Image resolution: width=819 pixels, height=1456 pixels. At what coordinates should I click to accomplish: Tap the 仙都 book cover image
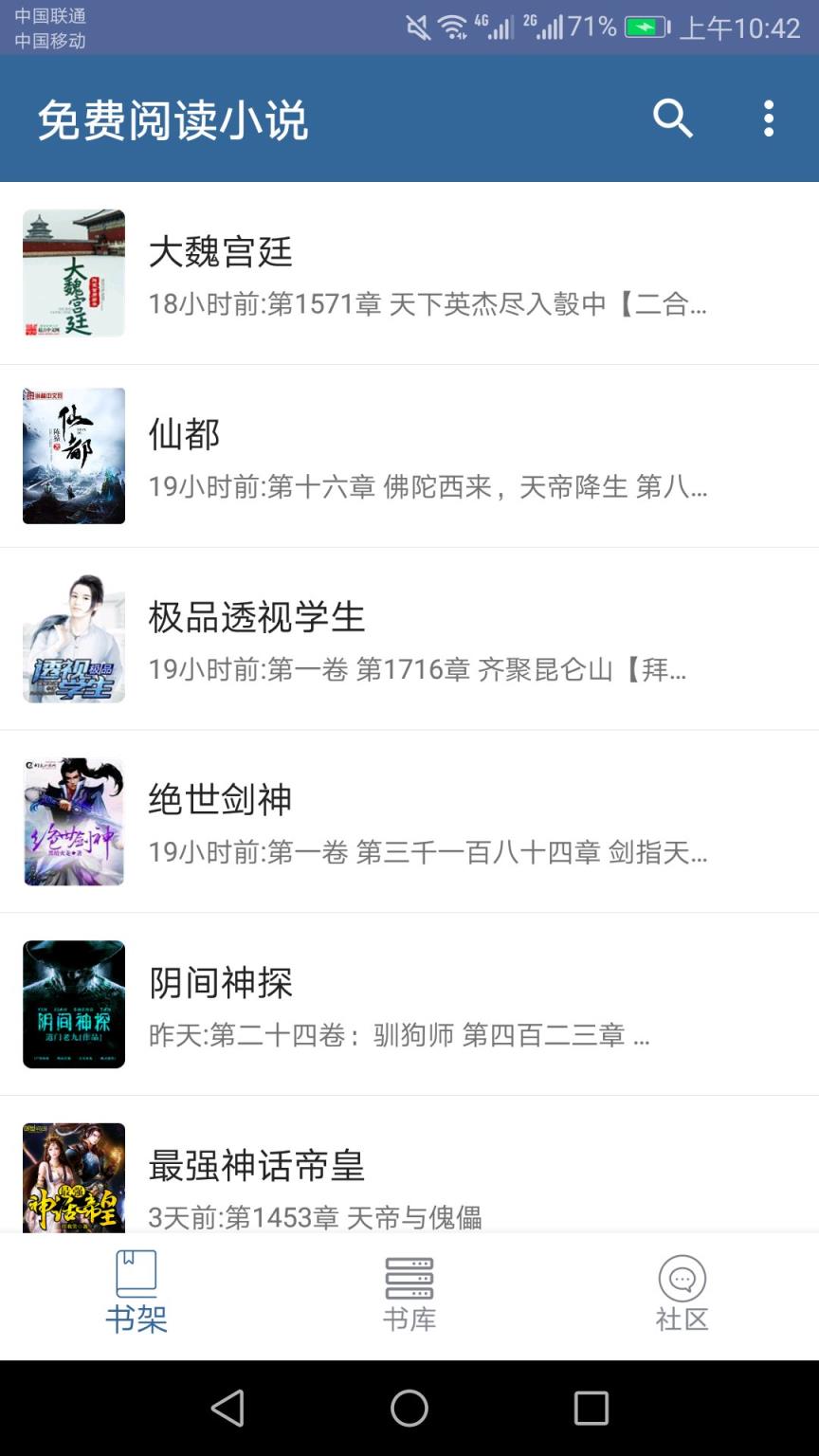72,455
